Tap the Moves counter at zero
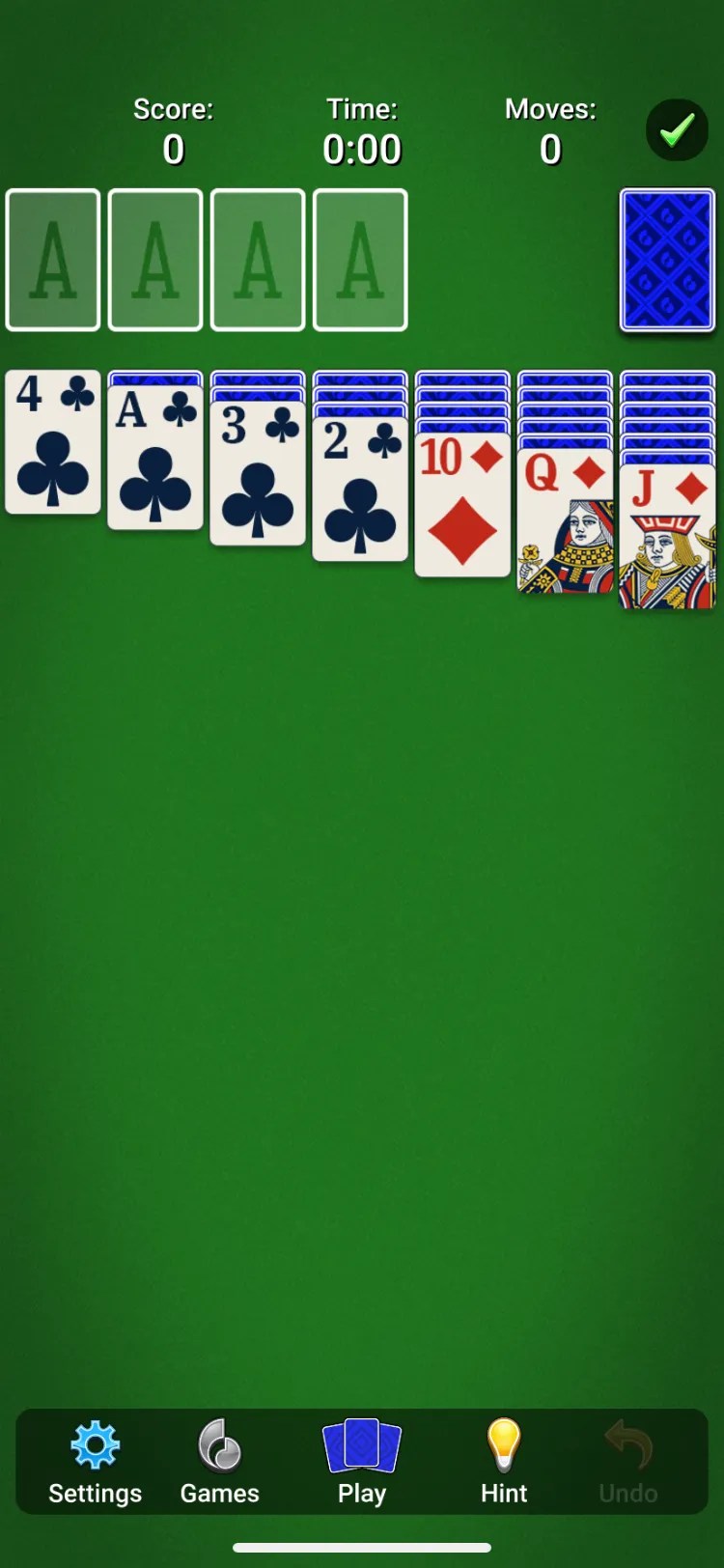This screenshot has width=724, height=1568. point(550,130)
